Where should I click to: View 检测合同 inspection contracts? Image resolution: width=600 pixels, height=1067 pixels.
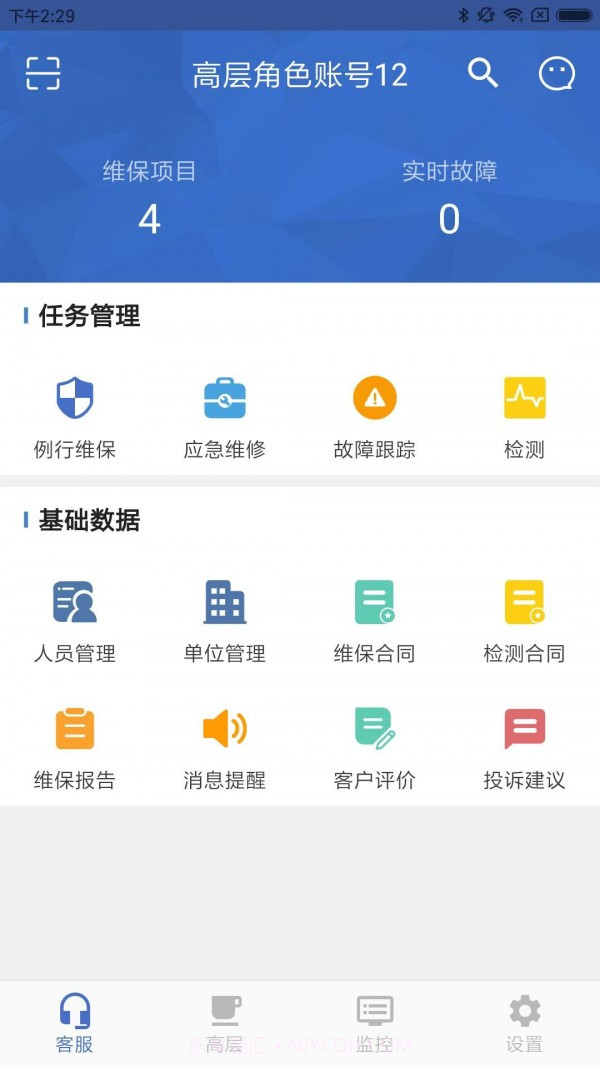click(525, 621)
